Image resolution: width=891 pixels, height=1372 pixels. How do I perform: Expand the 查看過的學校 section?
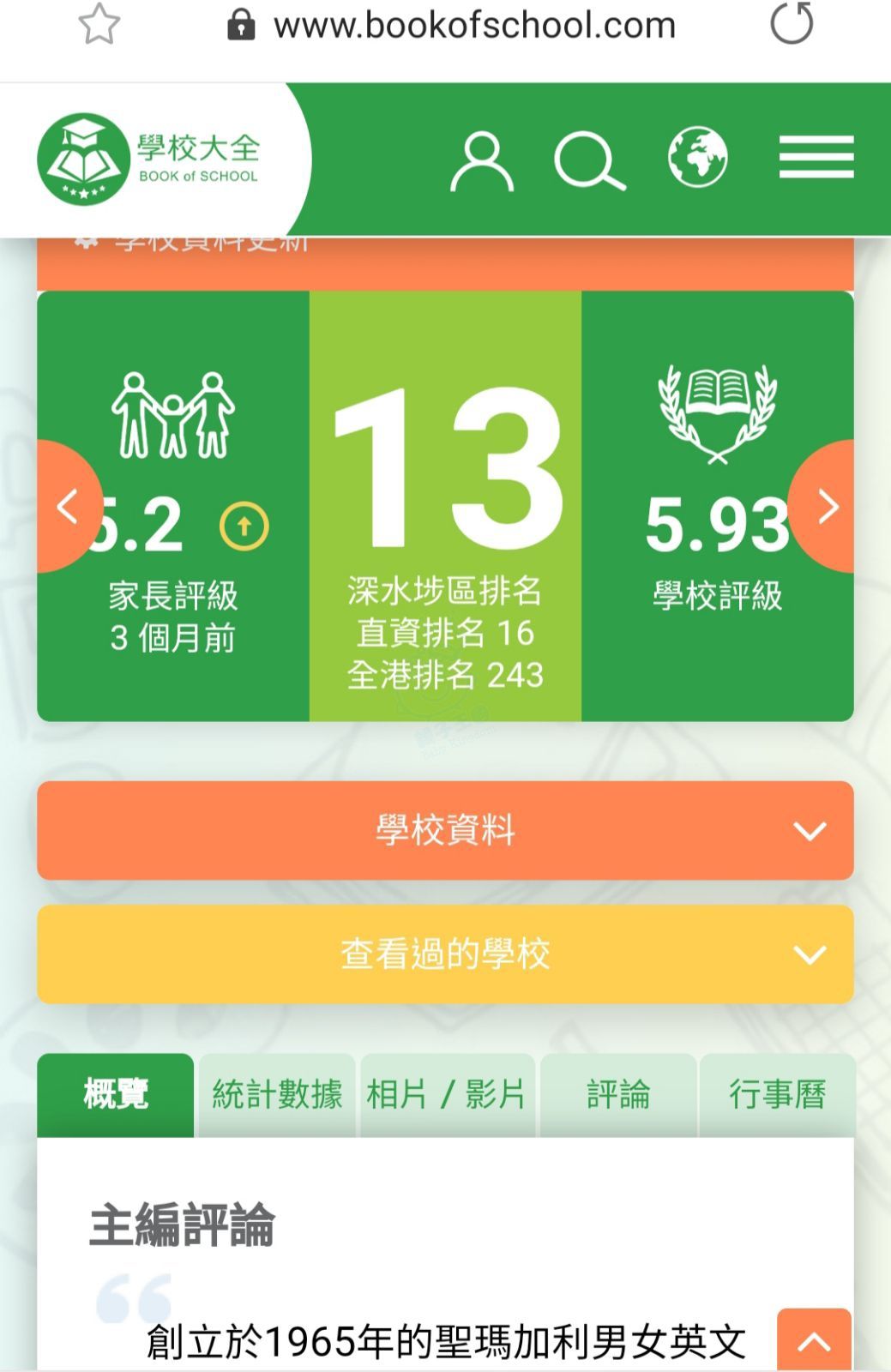[x=445, y=954]
